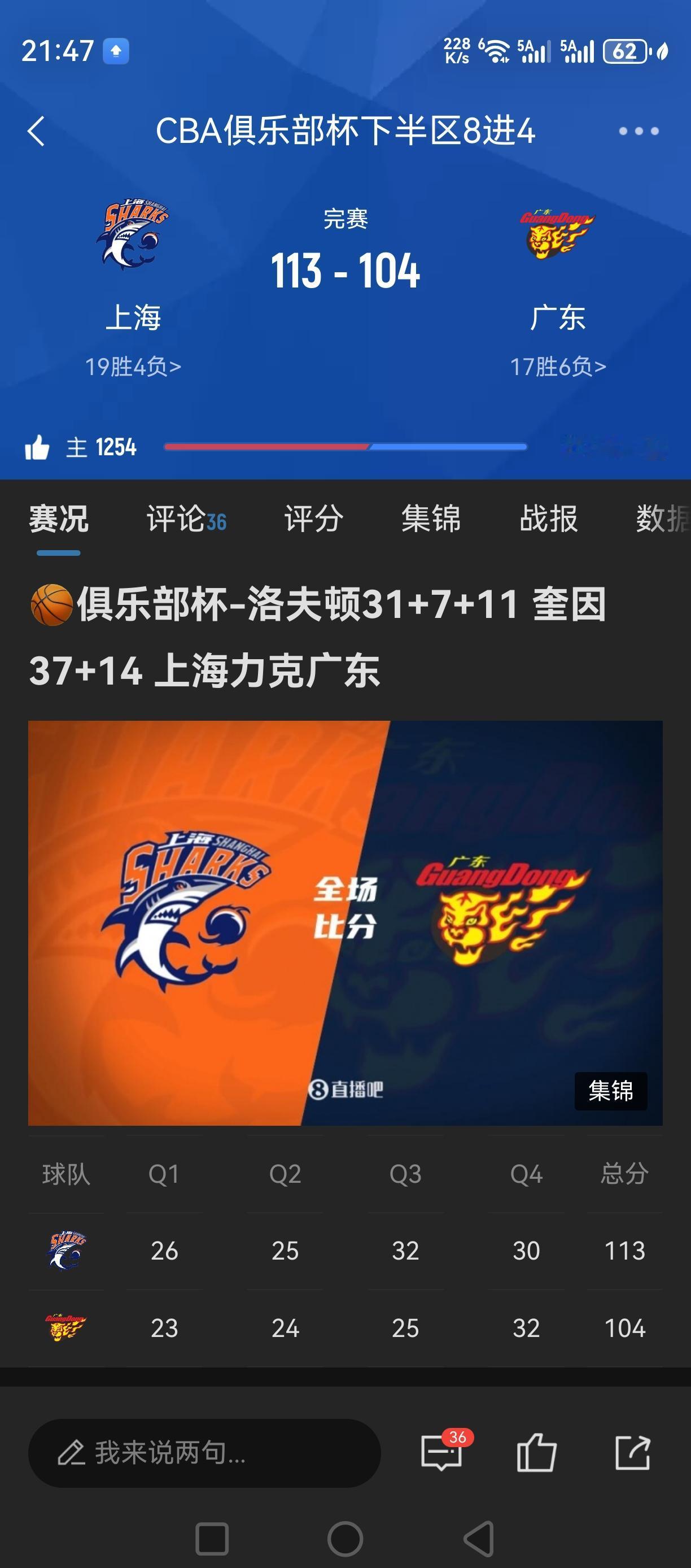Open the more options menu via three dots
Viewport: 691px width, 1568px height.
coord(639,132)
